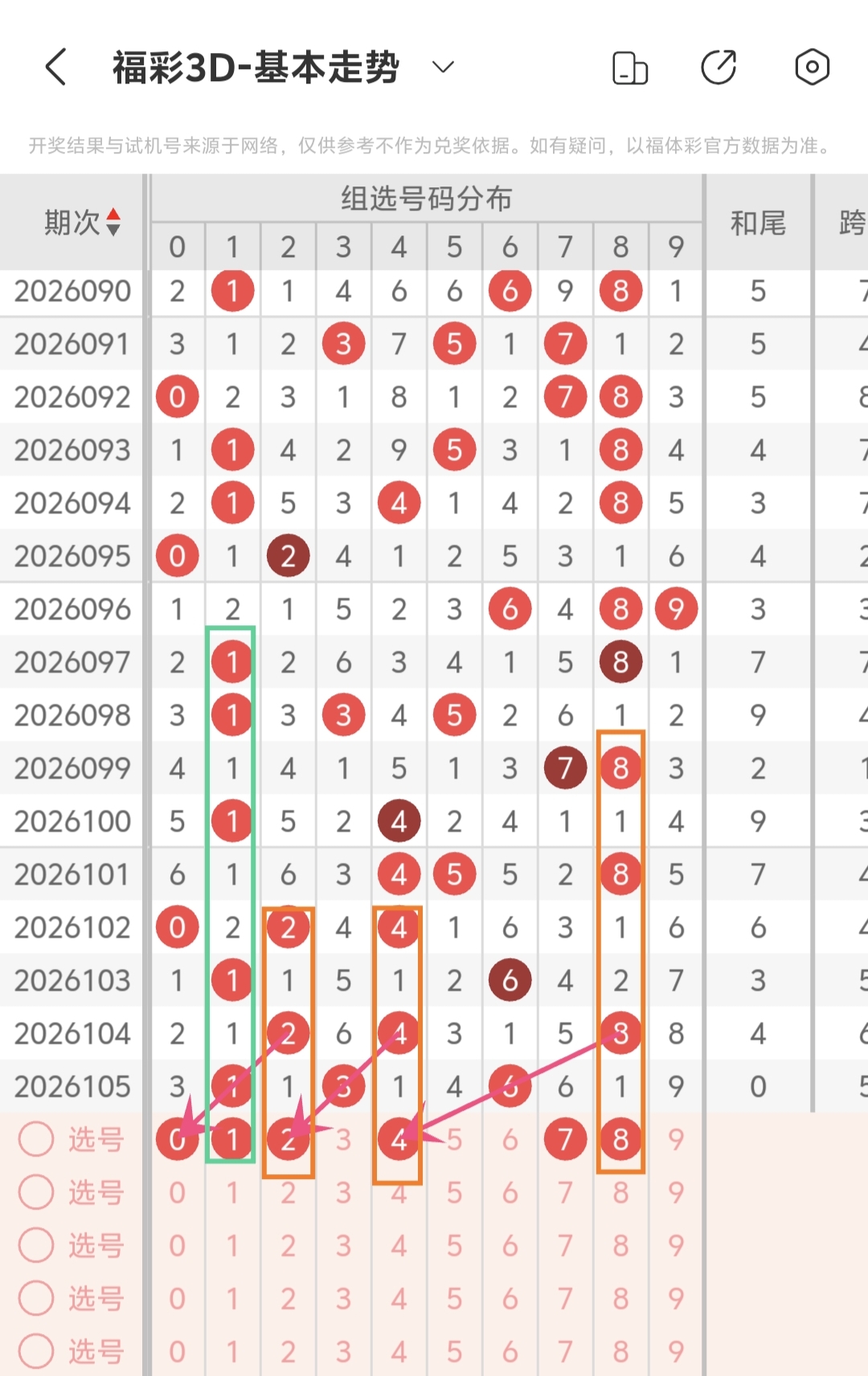
Task: Tap the screen orientation switch icon
Action: (630, 68)
